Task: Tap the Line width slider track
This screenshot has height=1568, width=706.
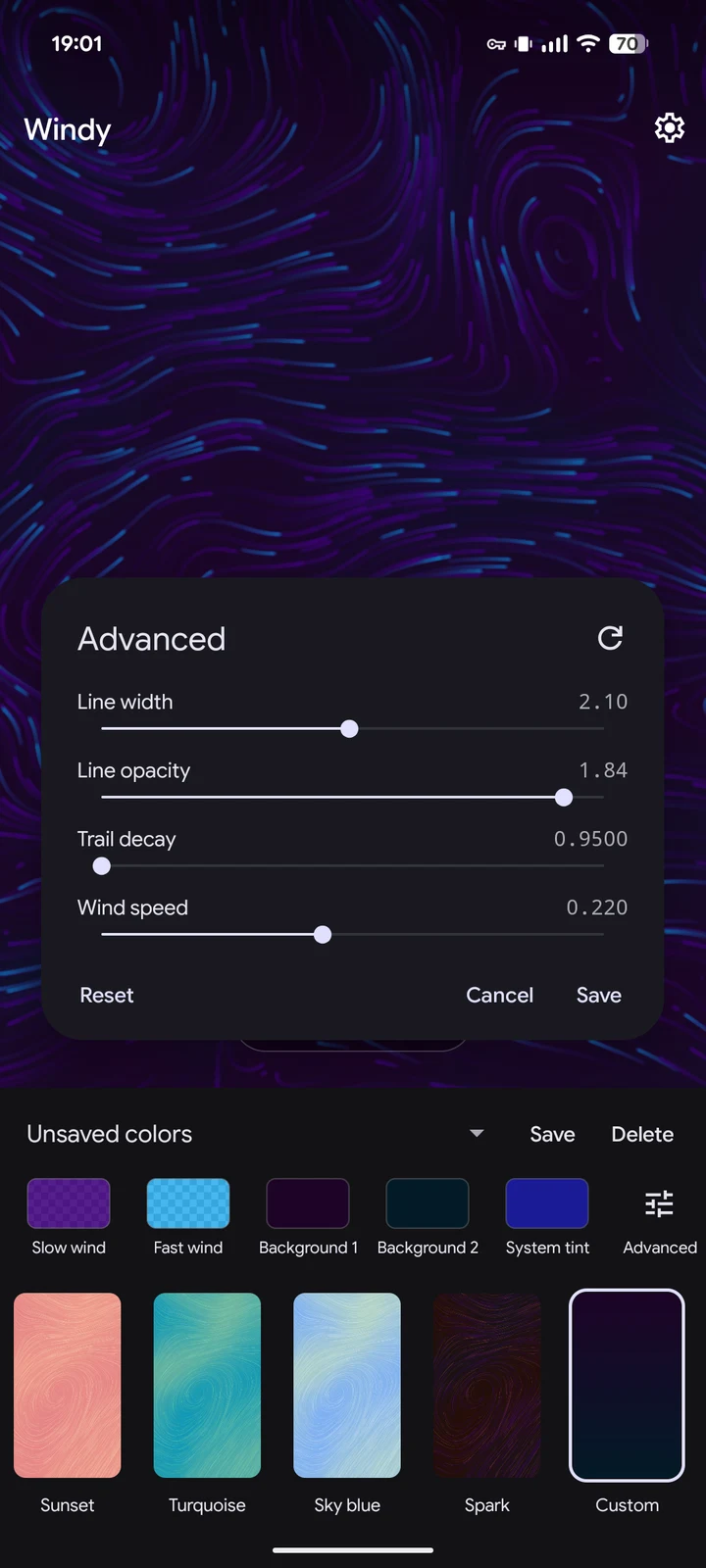Action: 352,729
